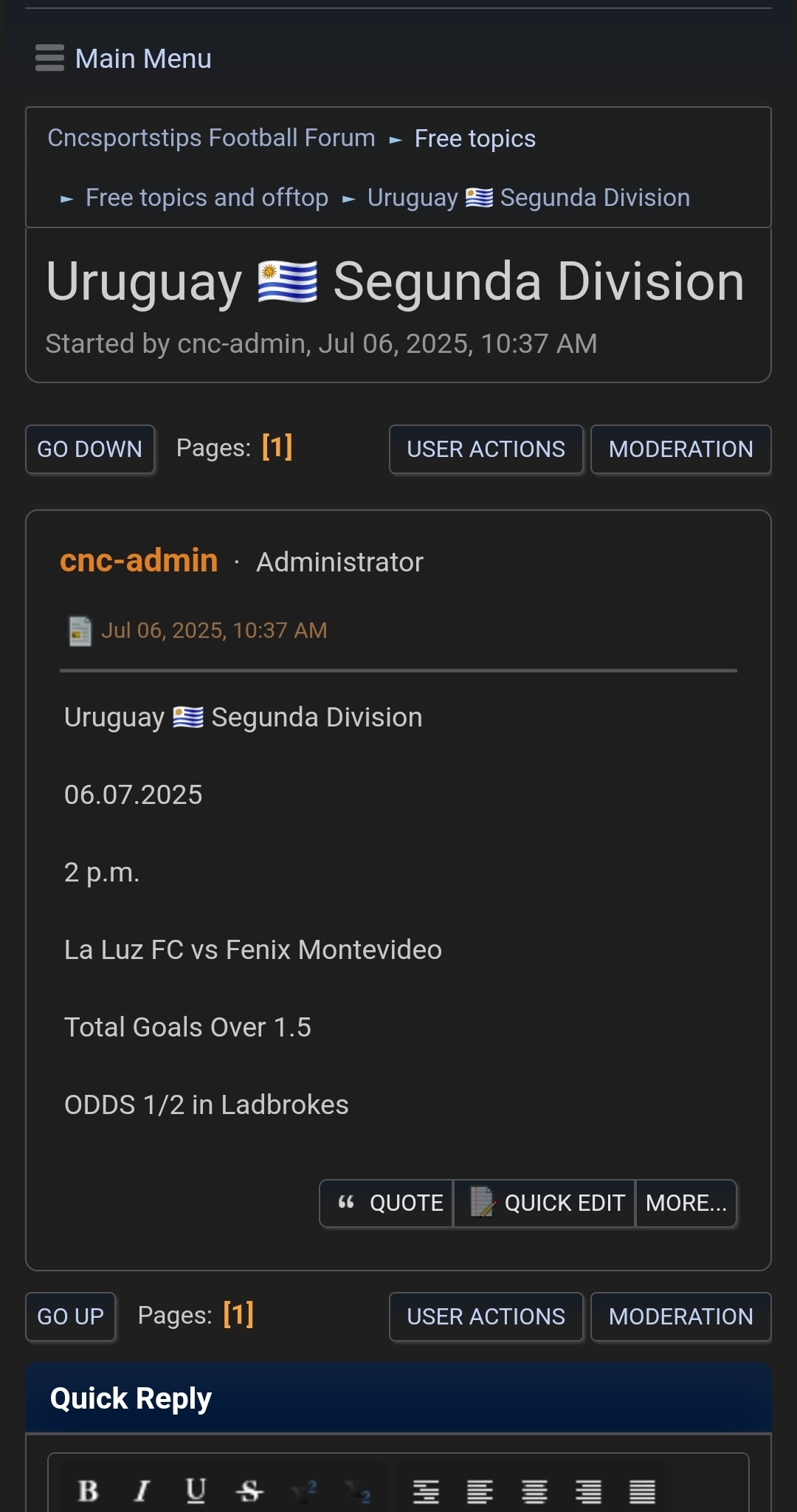Open the Free topics breadcrumb link
The height and width of the screenshot is (1512, 797).
point(475,138)
